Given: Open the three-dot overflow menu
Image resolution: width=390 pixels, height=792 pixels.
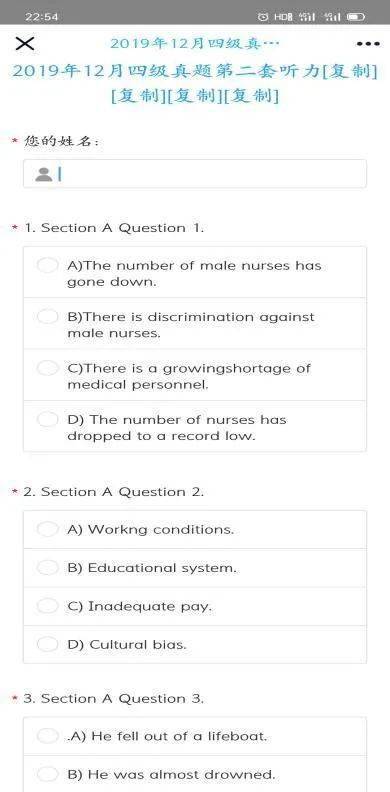Looking at the screenshot, I should [368, 44].
